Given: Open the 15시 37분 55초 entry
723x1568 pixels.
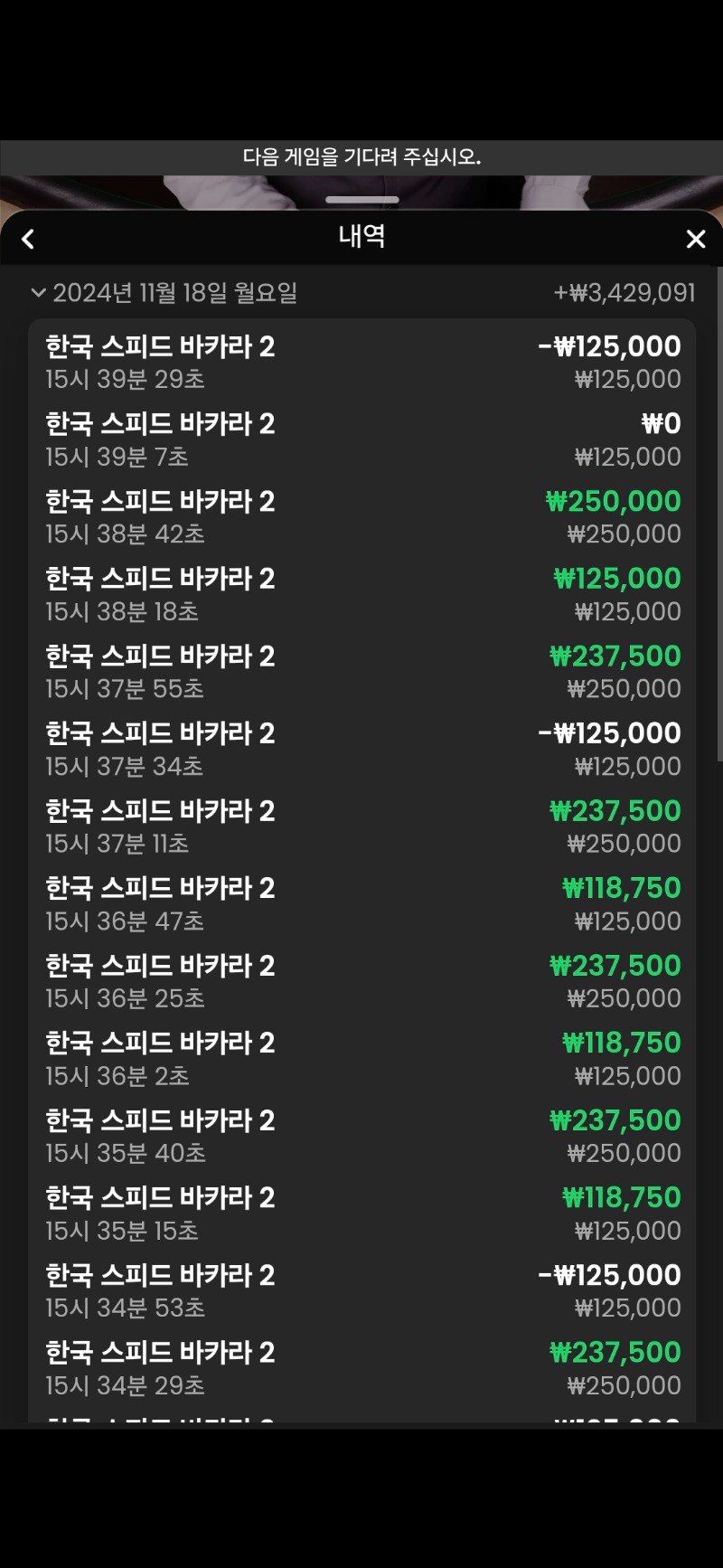Looking at the screenshot, I should coord(361,672).
